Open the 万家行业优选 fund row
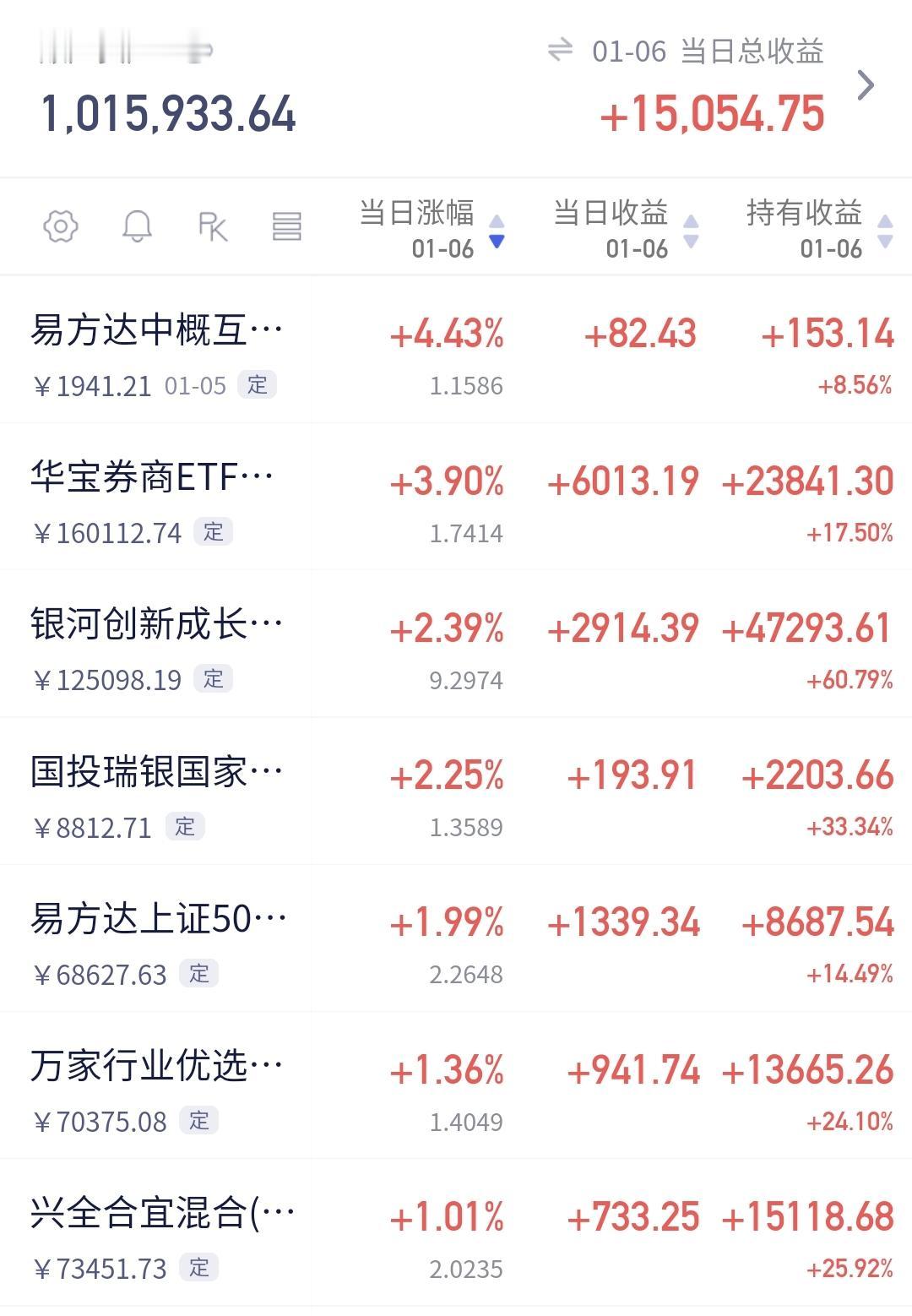Image resolution: width=912 pixels, height=1316 pixels. click(x=456, y=1085)
